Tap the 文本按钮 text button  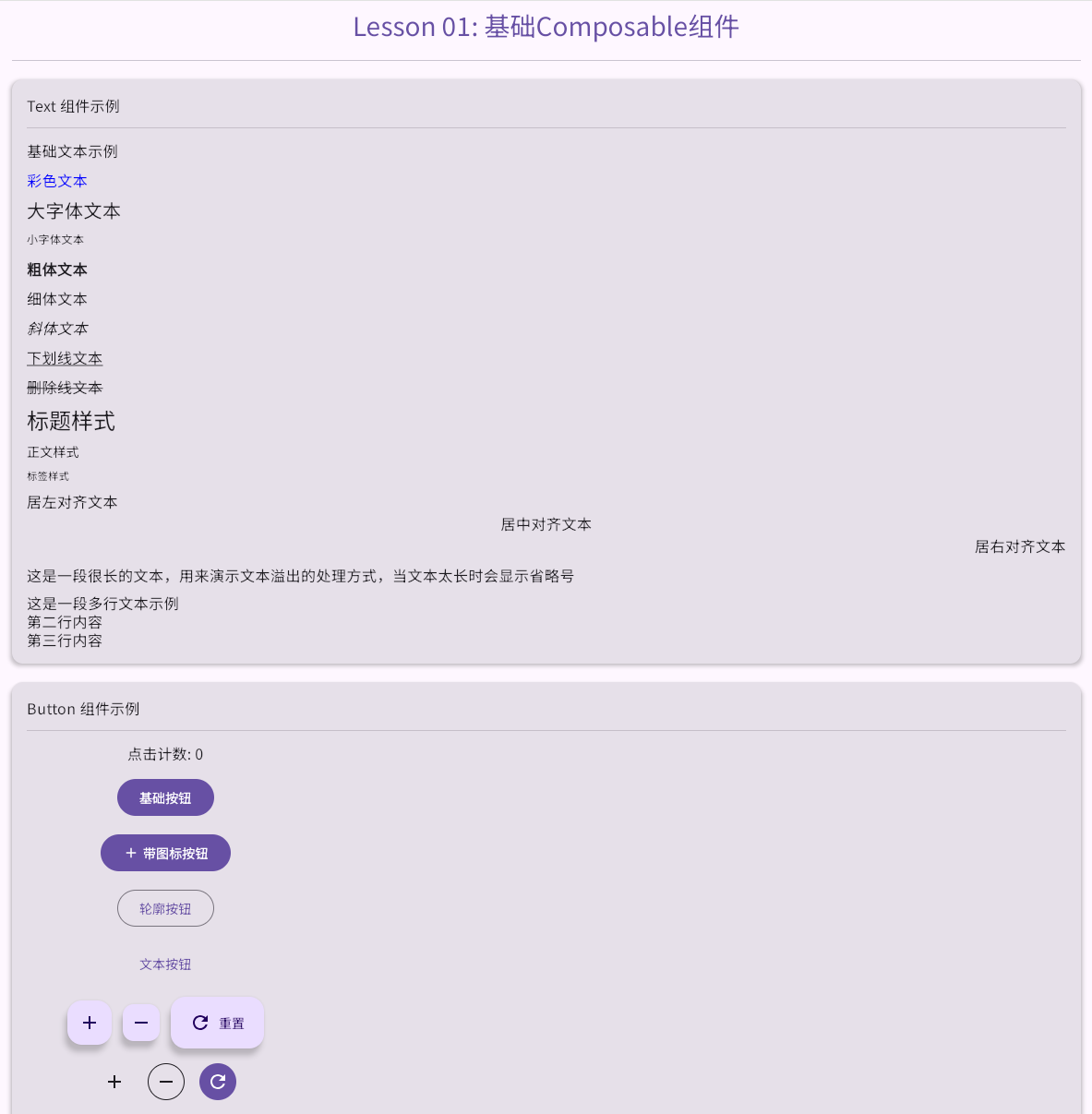165,964
